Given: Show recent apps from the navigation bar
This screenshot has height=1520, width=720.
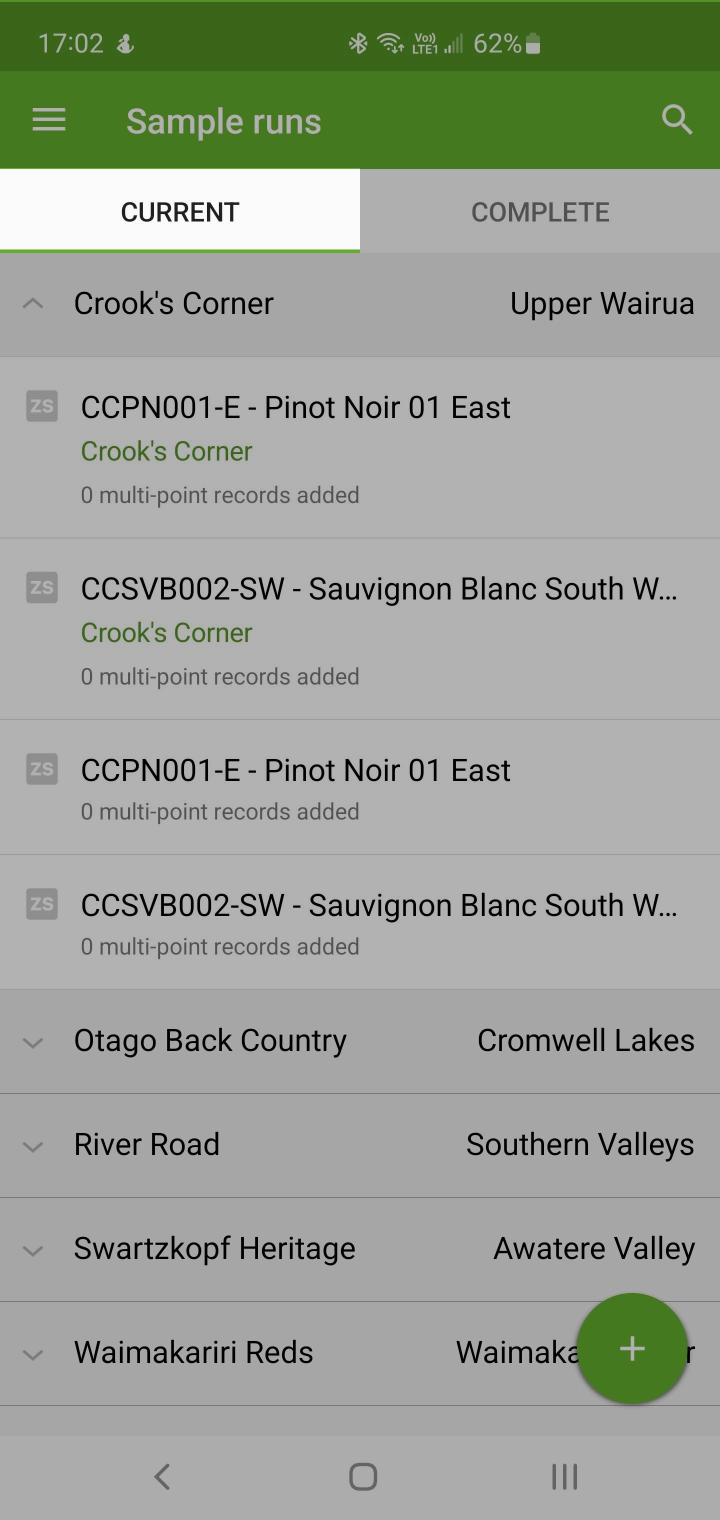Looking at the screenshot, I should tap(565, 1476).
